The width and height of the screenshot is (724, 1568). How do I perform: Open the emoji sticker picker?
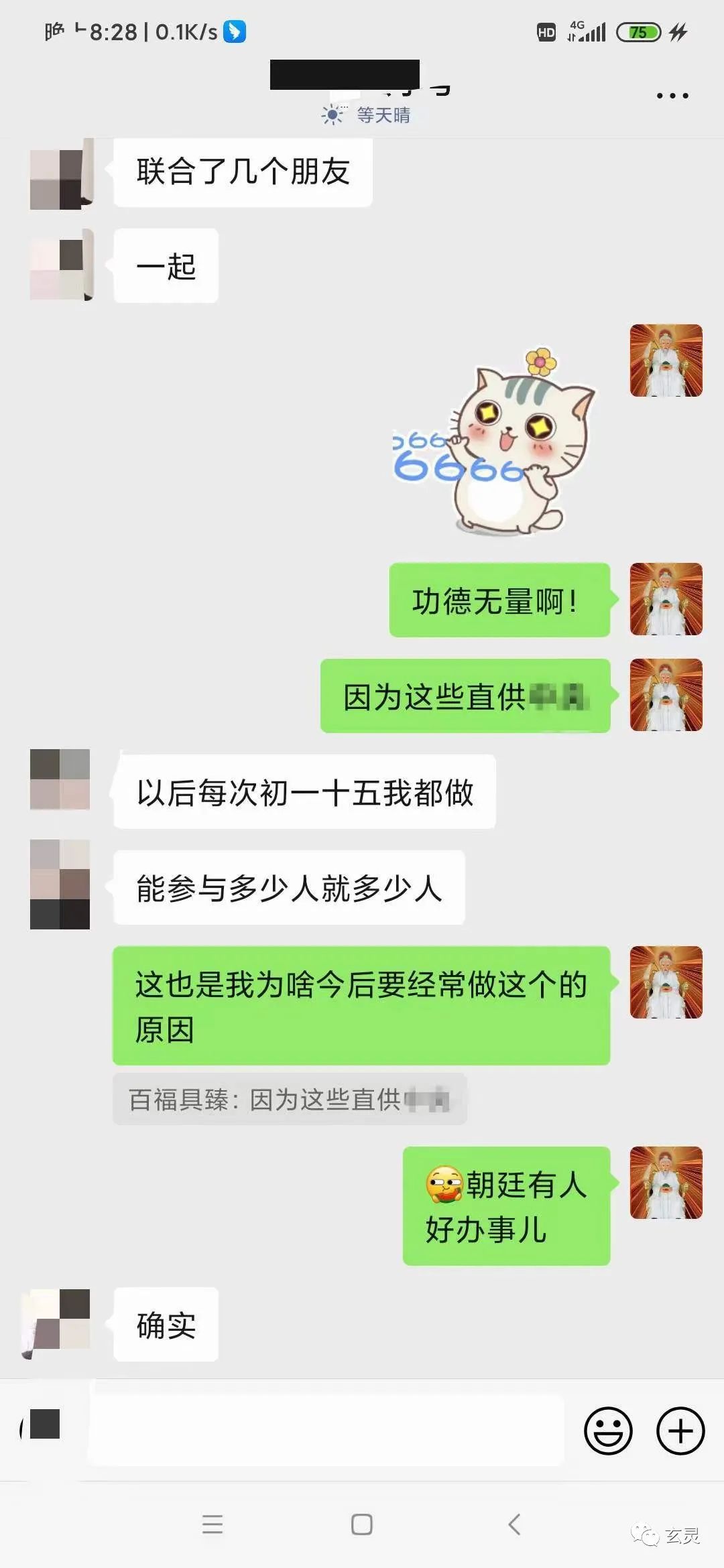[x=608, y=1431]
